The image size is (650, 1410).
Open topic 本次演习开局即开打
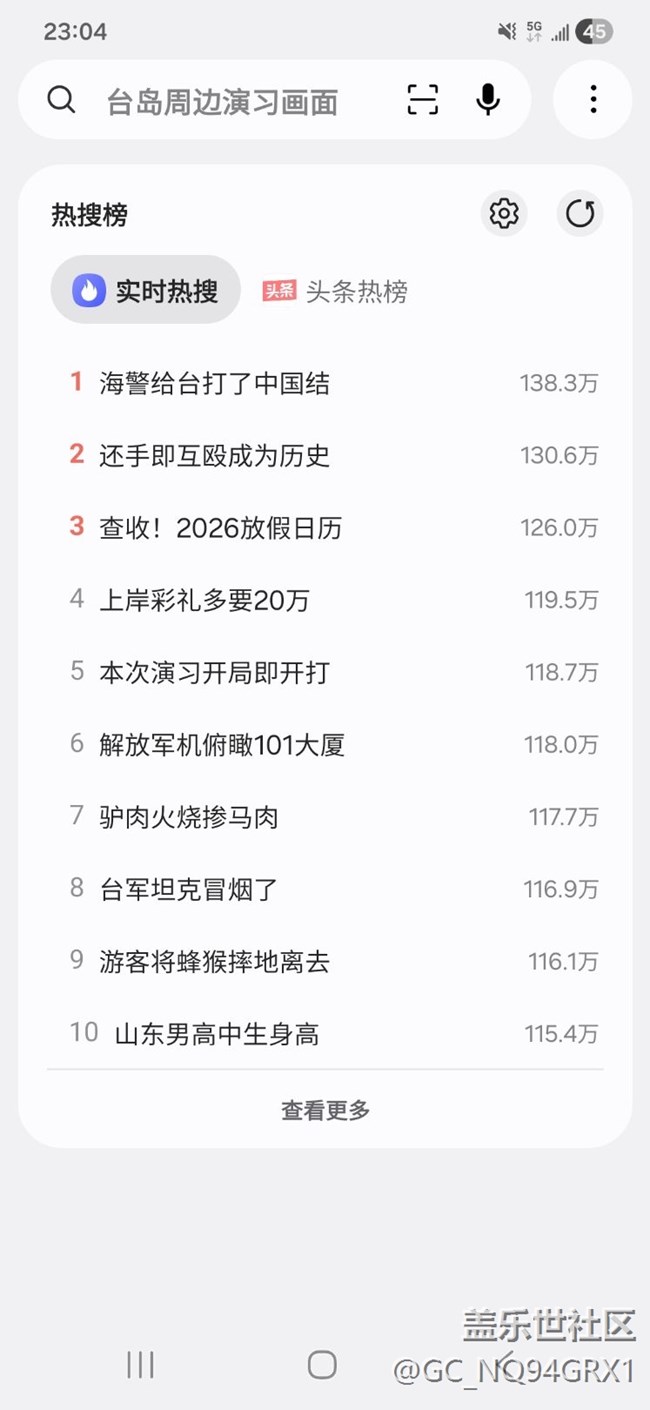click(x=214, y=672)
